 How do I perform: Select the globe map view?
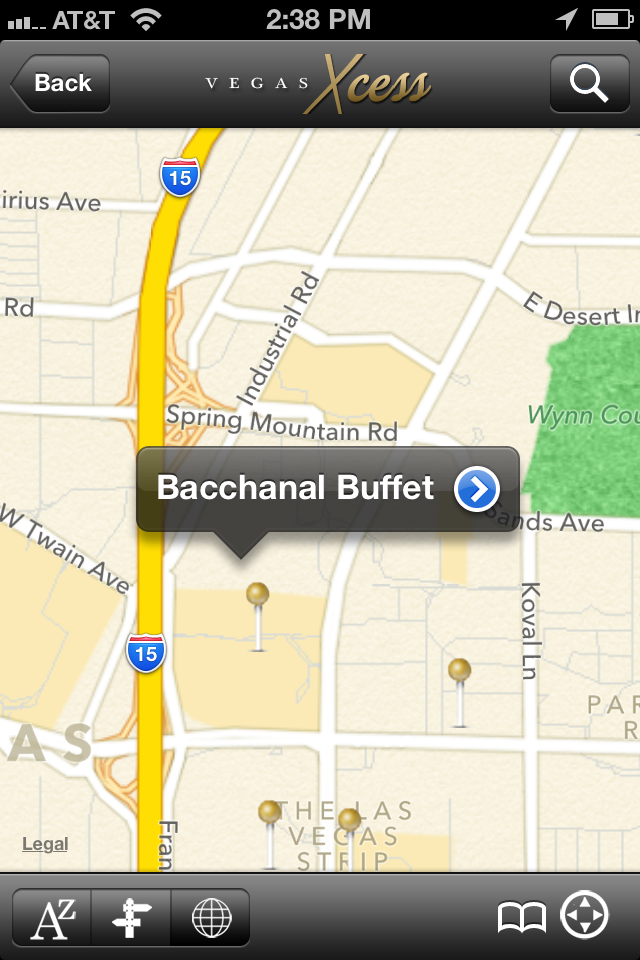click(210, 916)
